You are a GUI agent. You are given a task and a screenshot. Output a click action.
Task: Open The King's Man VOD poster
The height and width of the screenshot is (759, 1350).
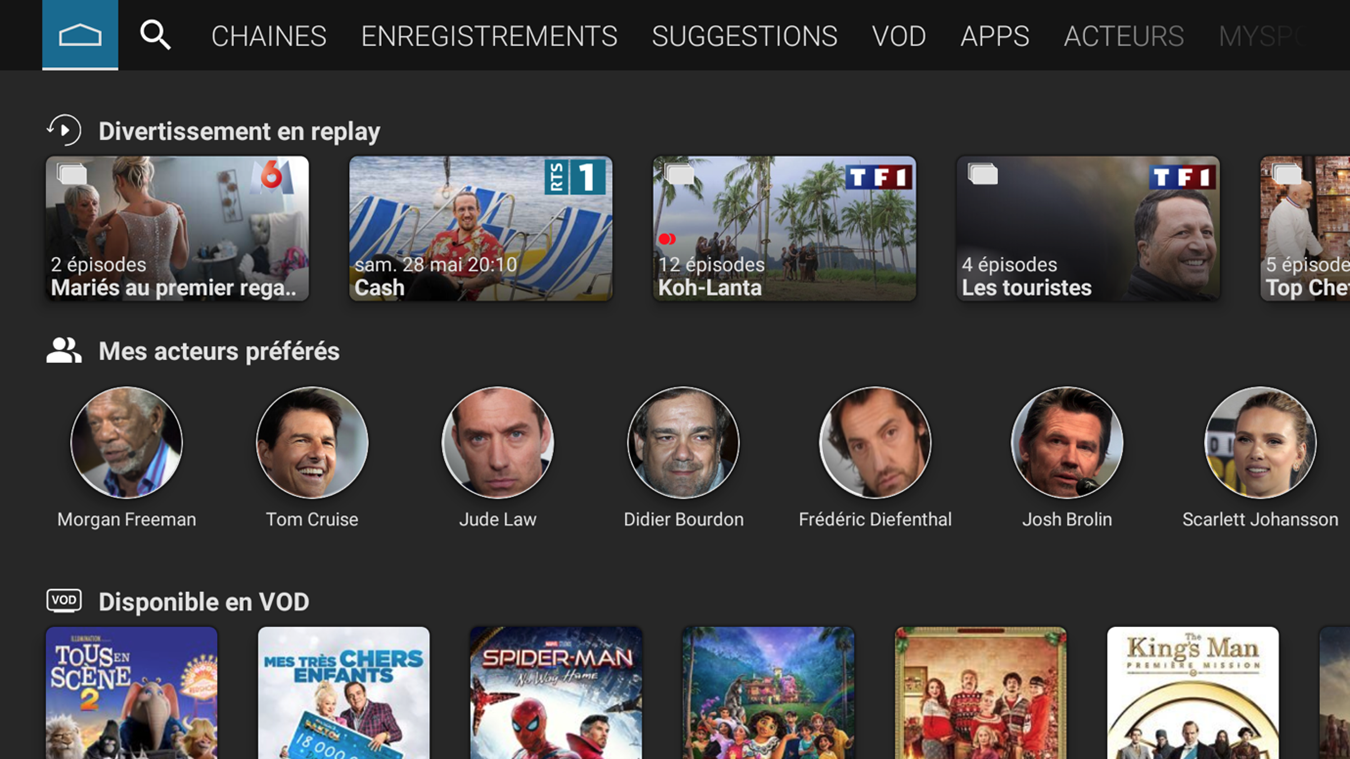1192,692
